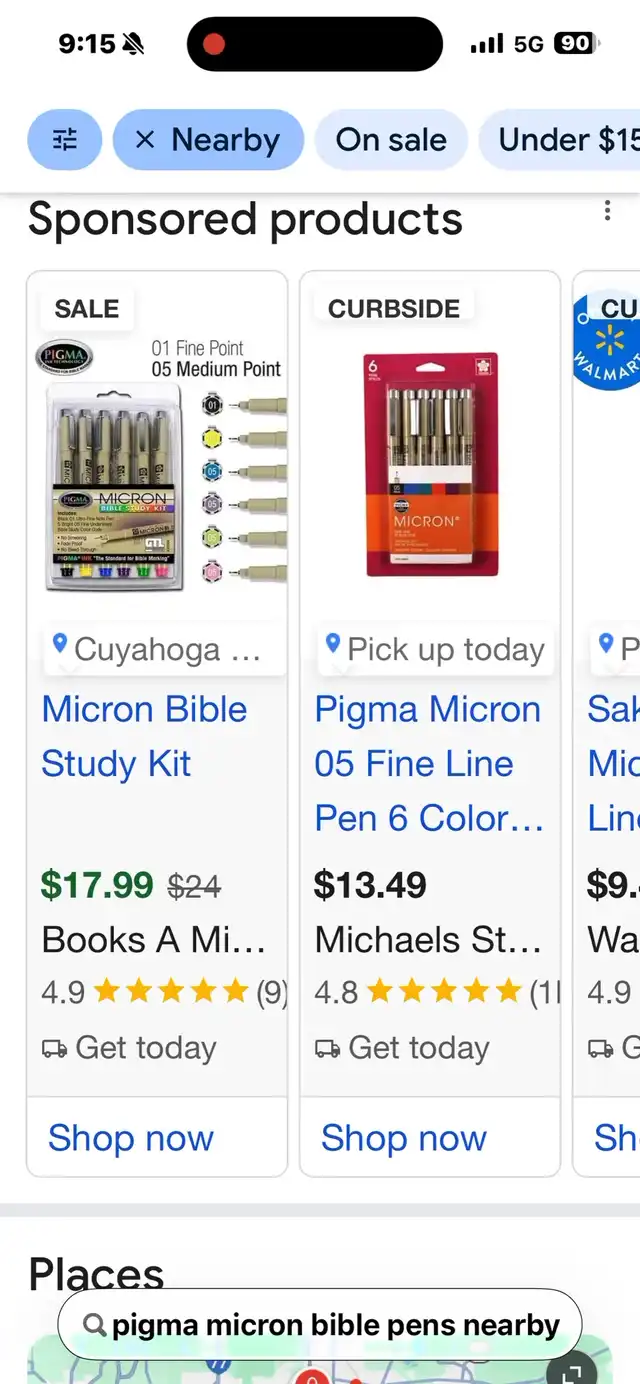
Task: Apply the On sale filter
Action: point(391,140)
